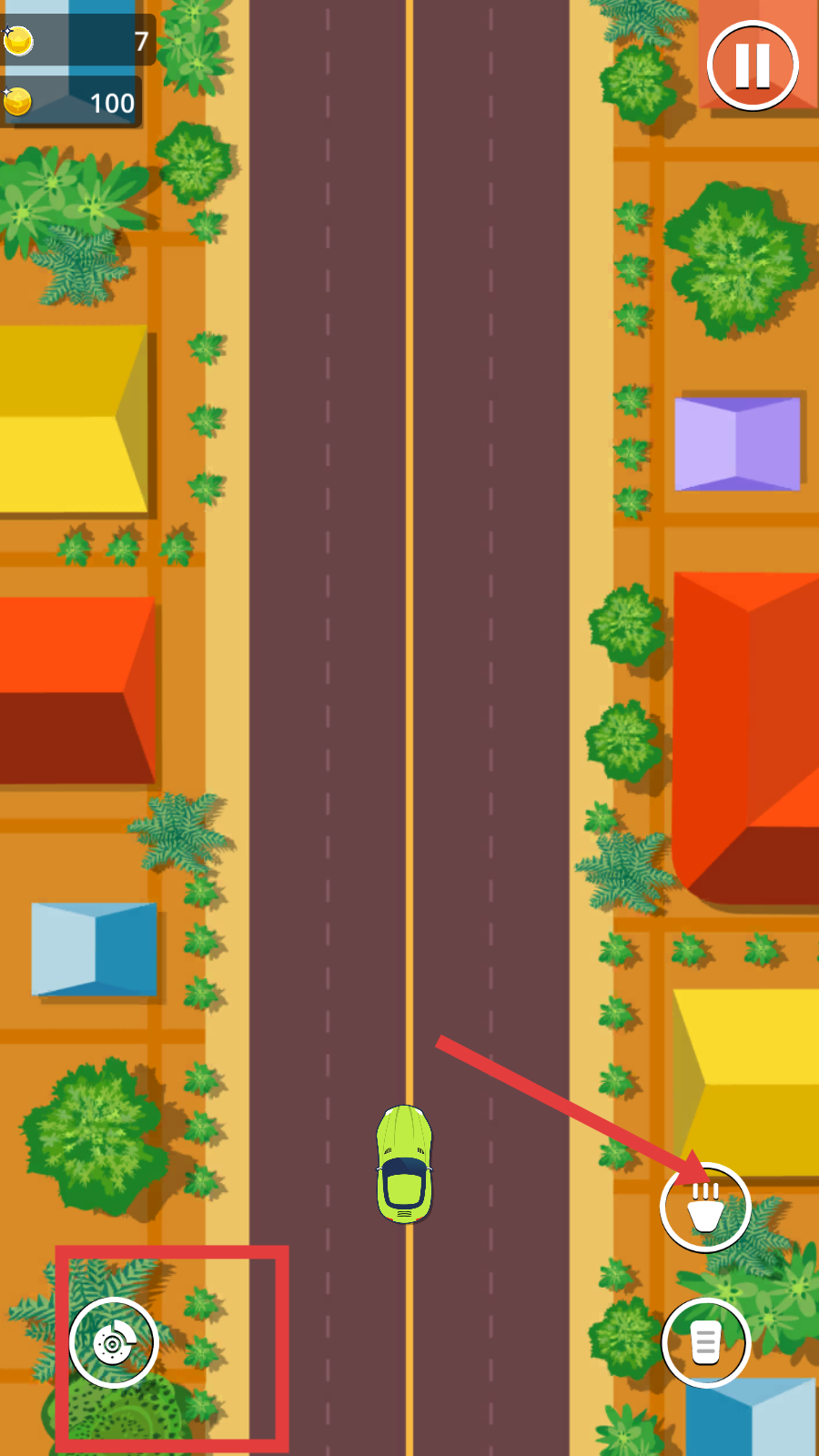Hit the gas pedal button

click(705, 1342)
